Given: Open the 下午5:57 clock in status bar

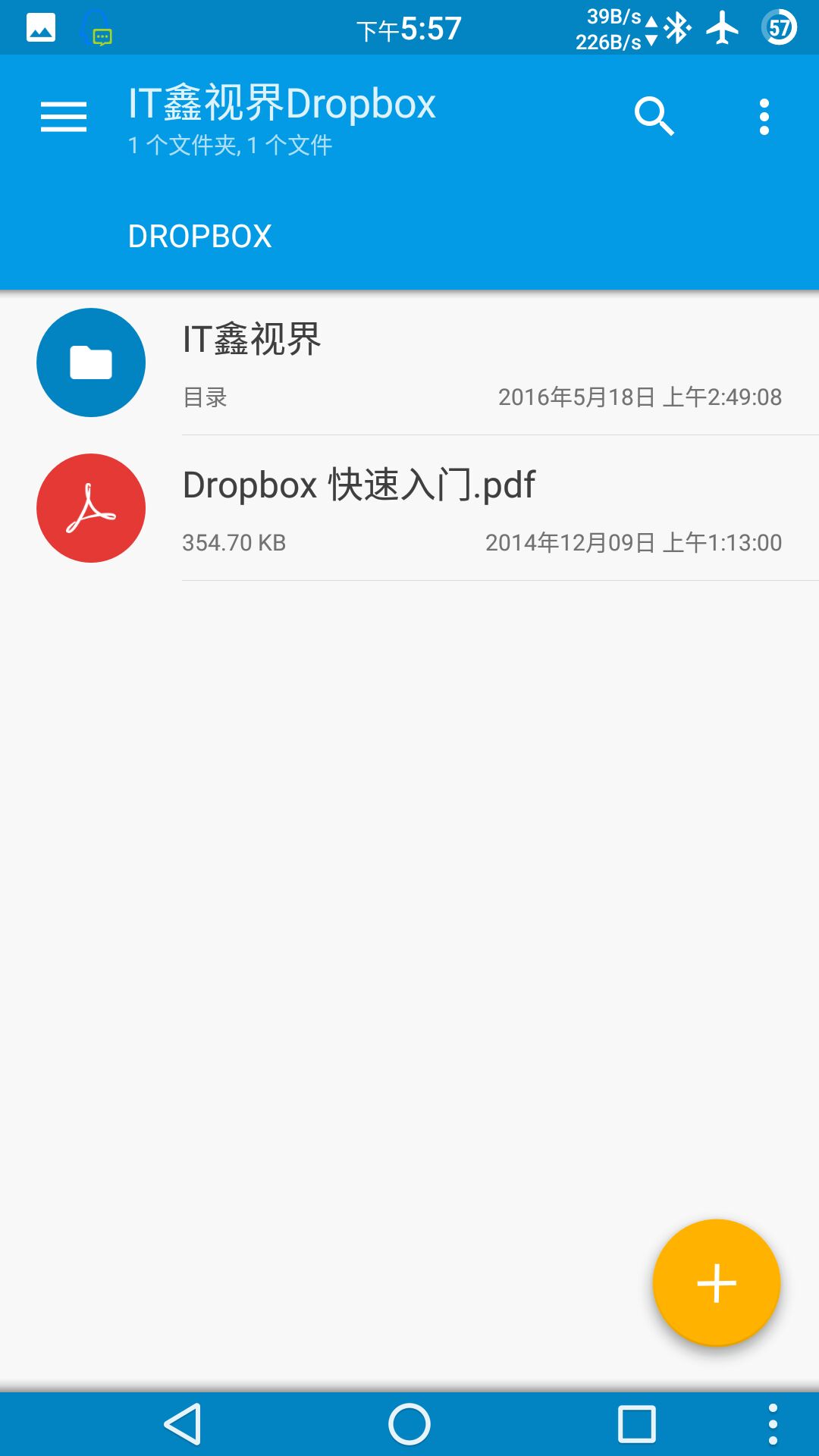Looking at the screenshot, I should click(408, 27).
